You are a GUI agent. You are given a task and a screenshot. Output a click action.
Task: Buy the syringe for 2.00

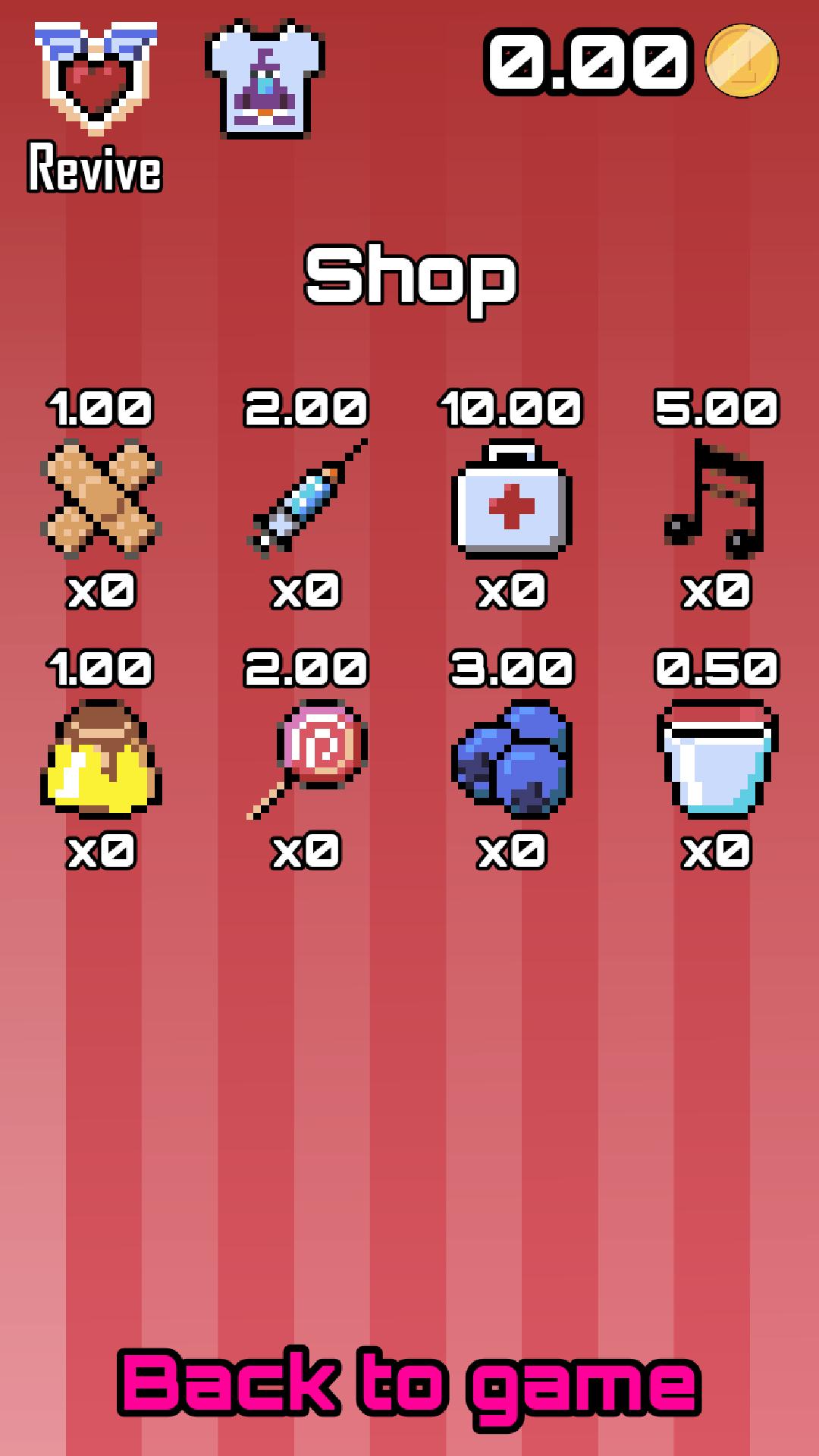(306, 498)
